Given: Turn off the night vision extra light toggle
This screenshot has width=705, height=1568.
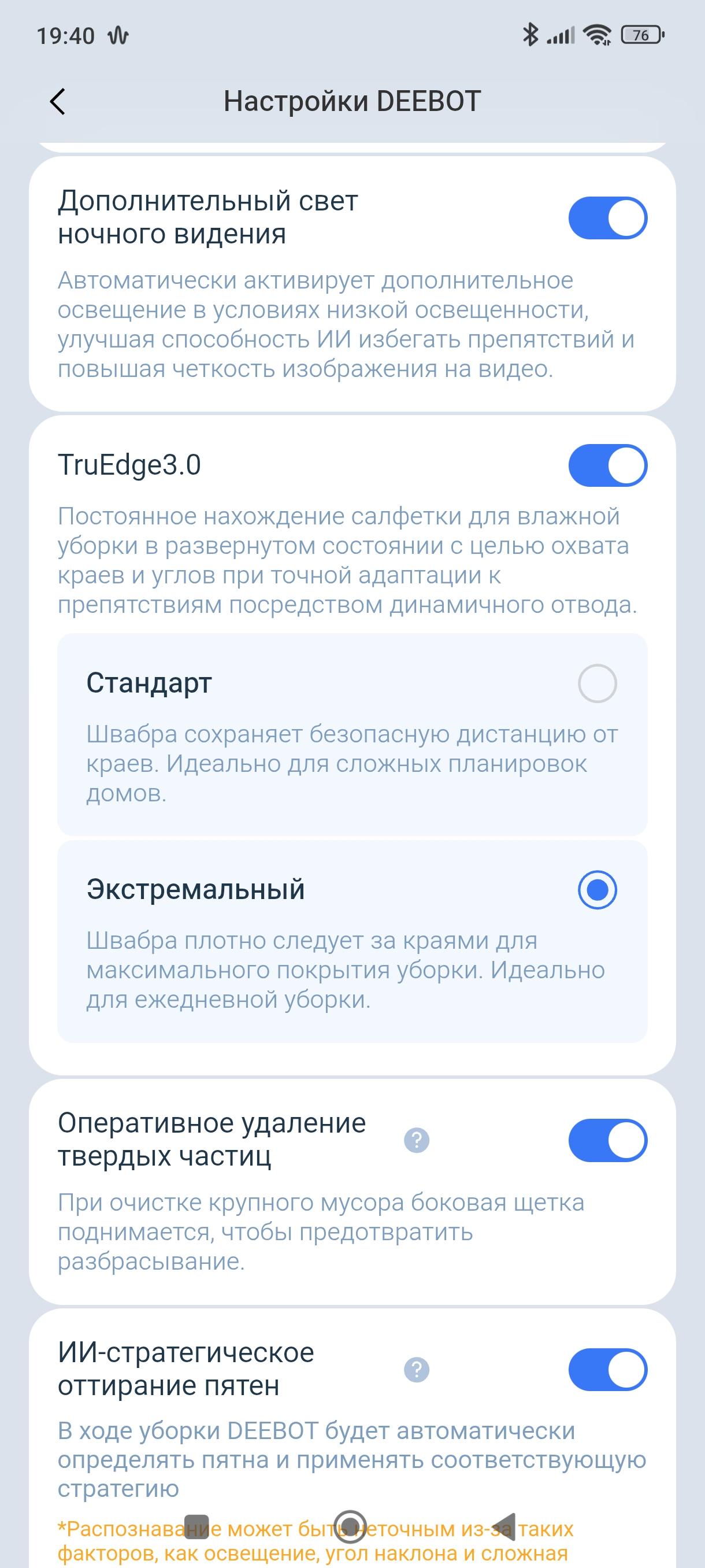Looking at the screenshot, I should click(x=607, y=218).
